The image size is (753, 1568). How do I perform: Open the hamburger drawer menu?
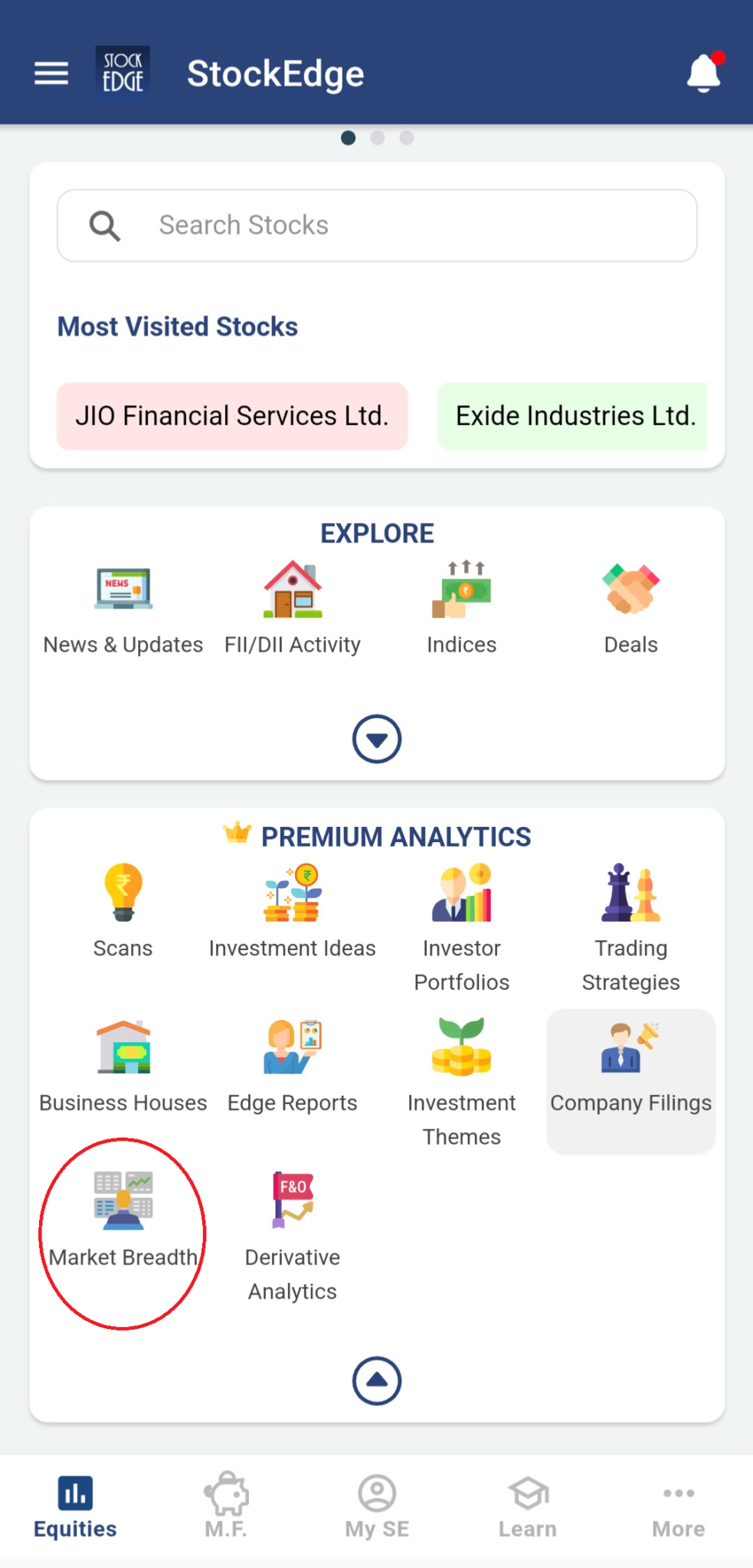click(x=51, y=74)
